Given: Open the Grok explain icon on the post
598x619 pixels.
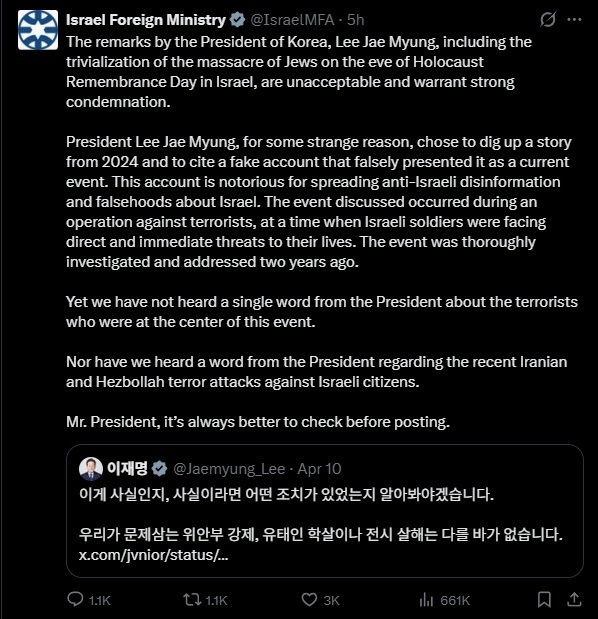Looking at the screenshot, I should point(548,19).
